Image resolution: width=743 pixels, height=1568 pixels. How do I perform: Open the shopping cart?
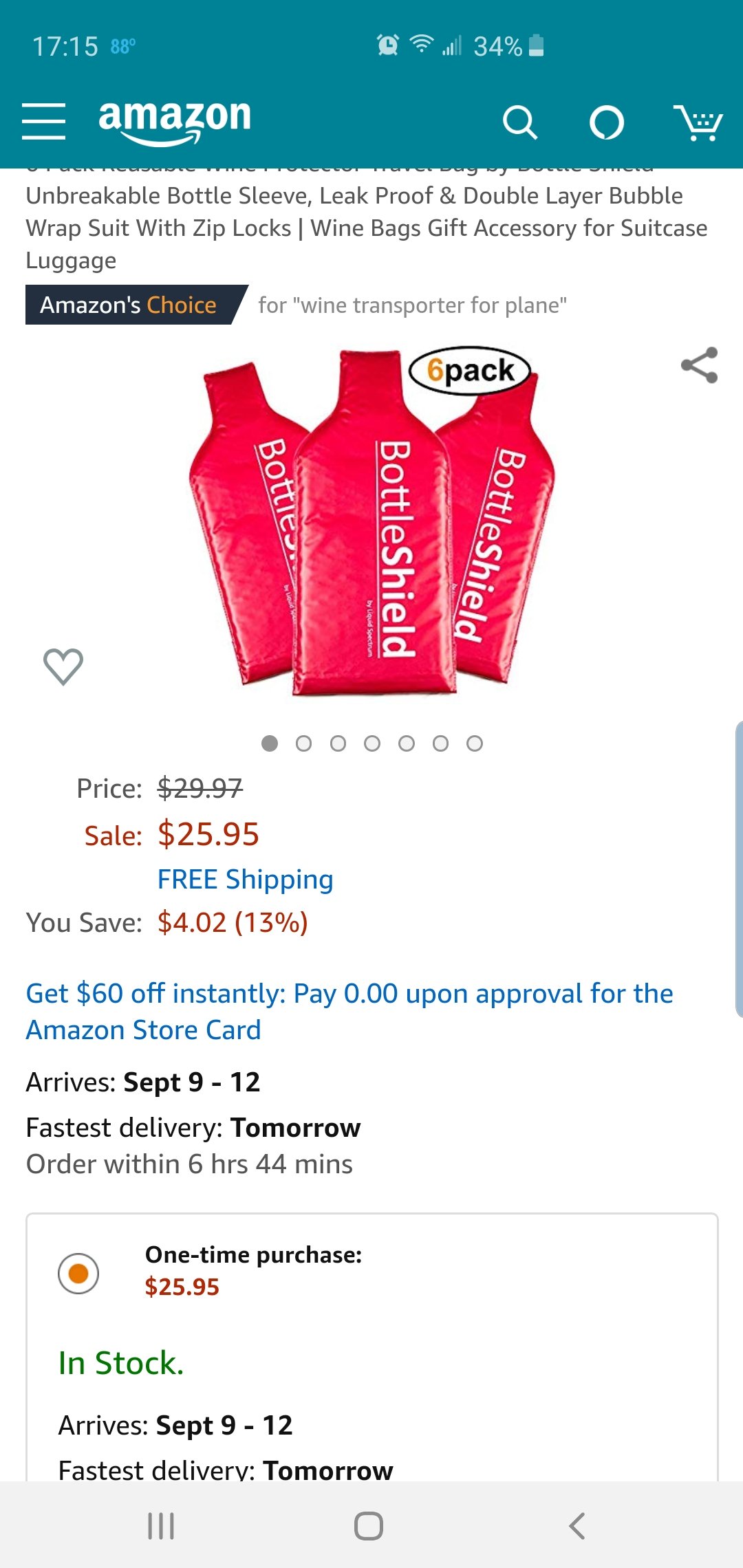coord(698,123)
